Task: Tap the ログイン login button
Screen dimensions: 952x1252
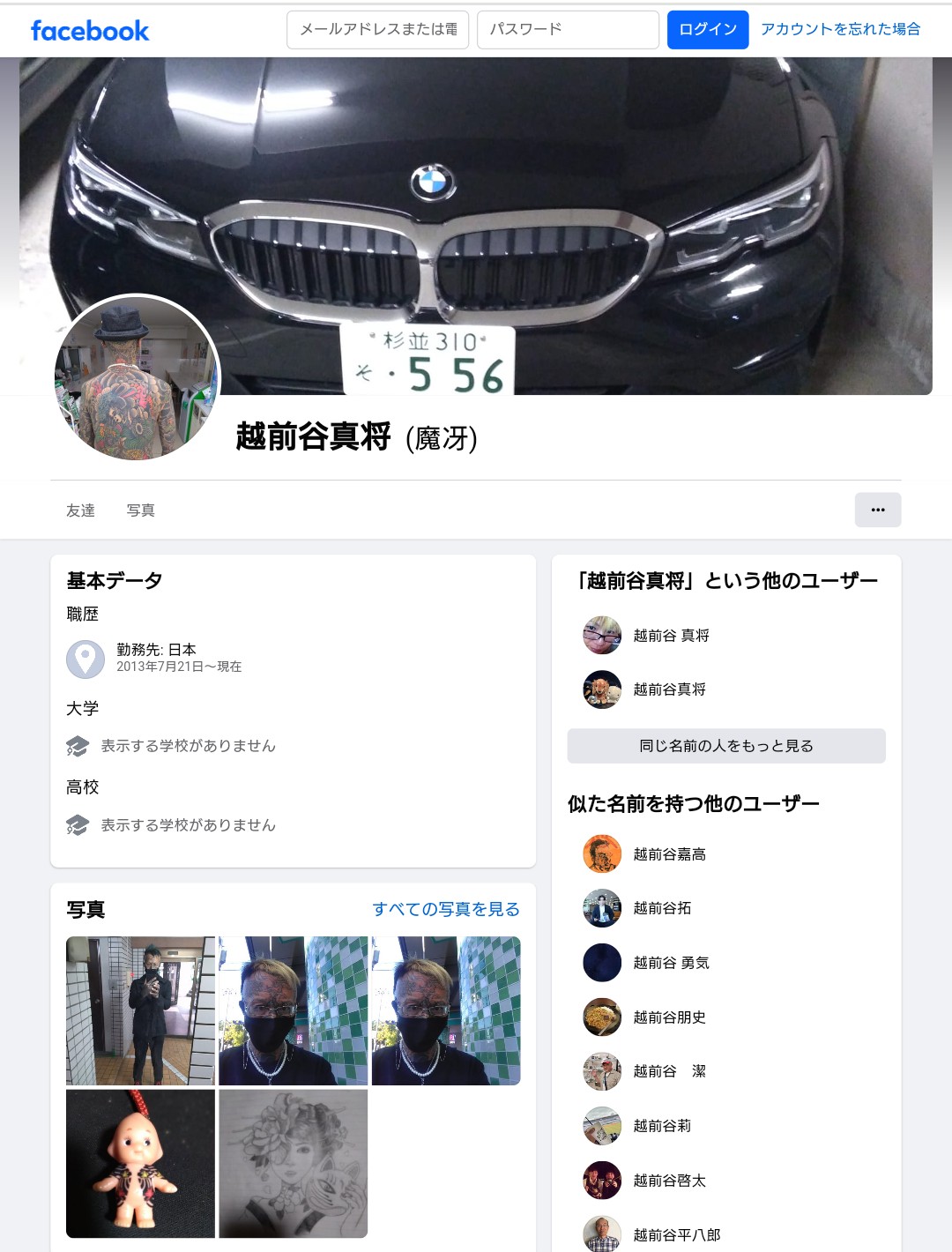Action: 707,30
